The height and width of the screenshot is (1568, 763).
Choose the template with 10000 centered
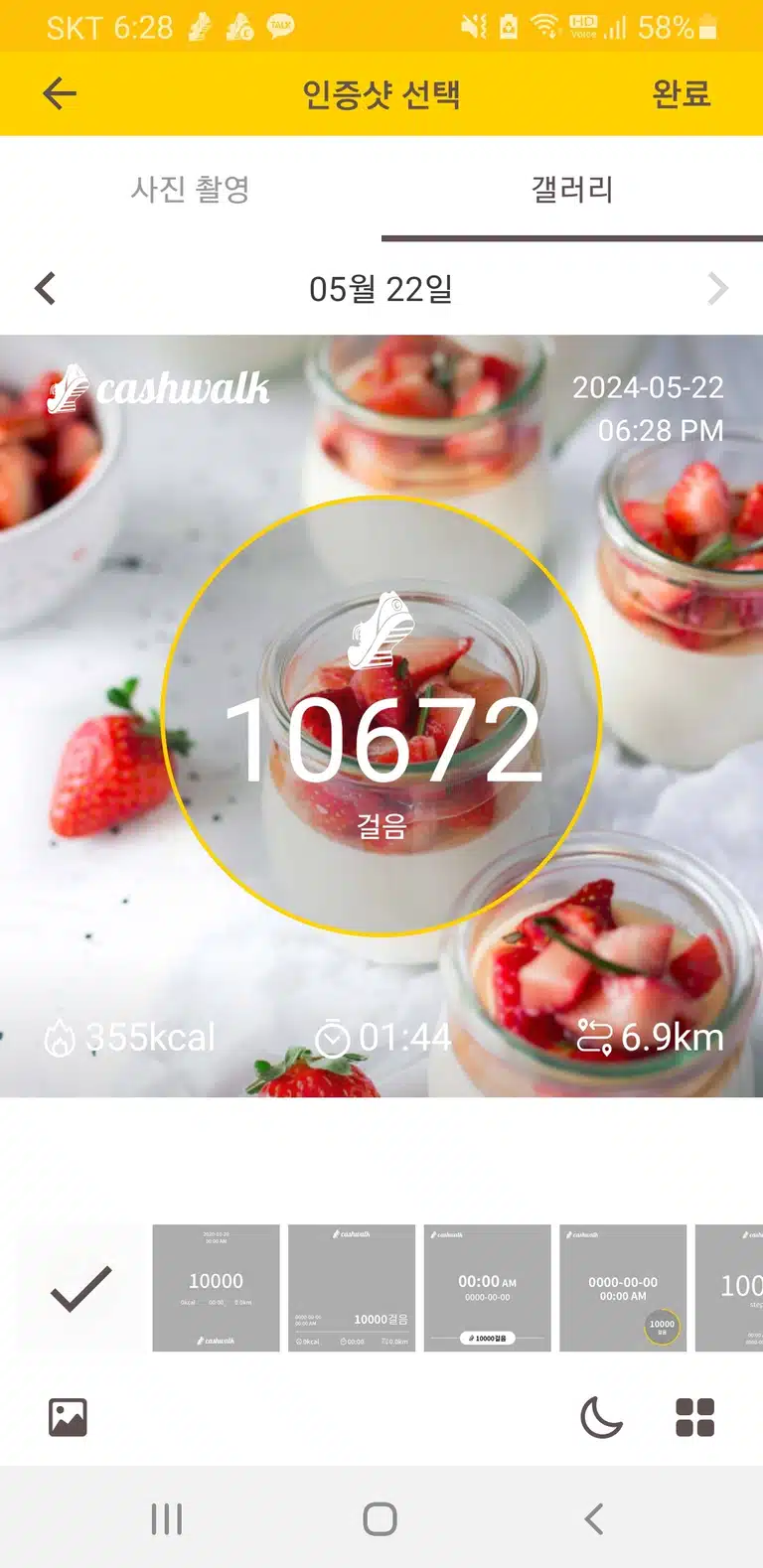click(x=216, y=1288)
